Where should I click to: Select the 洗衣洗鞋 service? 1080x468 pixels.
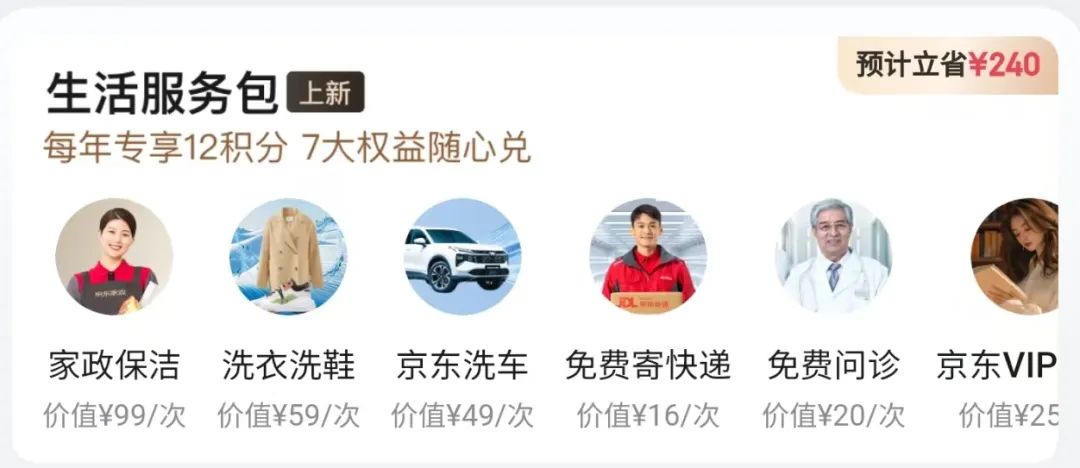288,257
